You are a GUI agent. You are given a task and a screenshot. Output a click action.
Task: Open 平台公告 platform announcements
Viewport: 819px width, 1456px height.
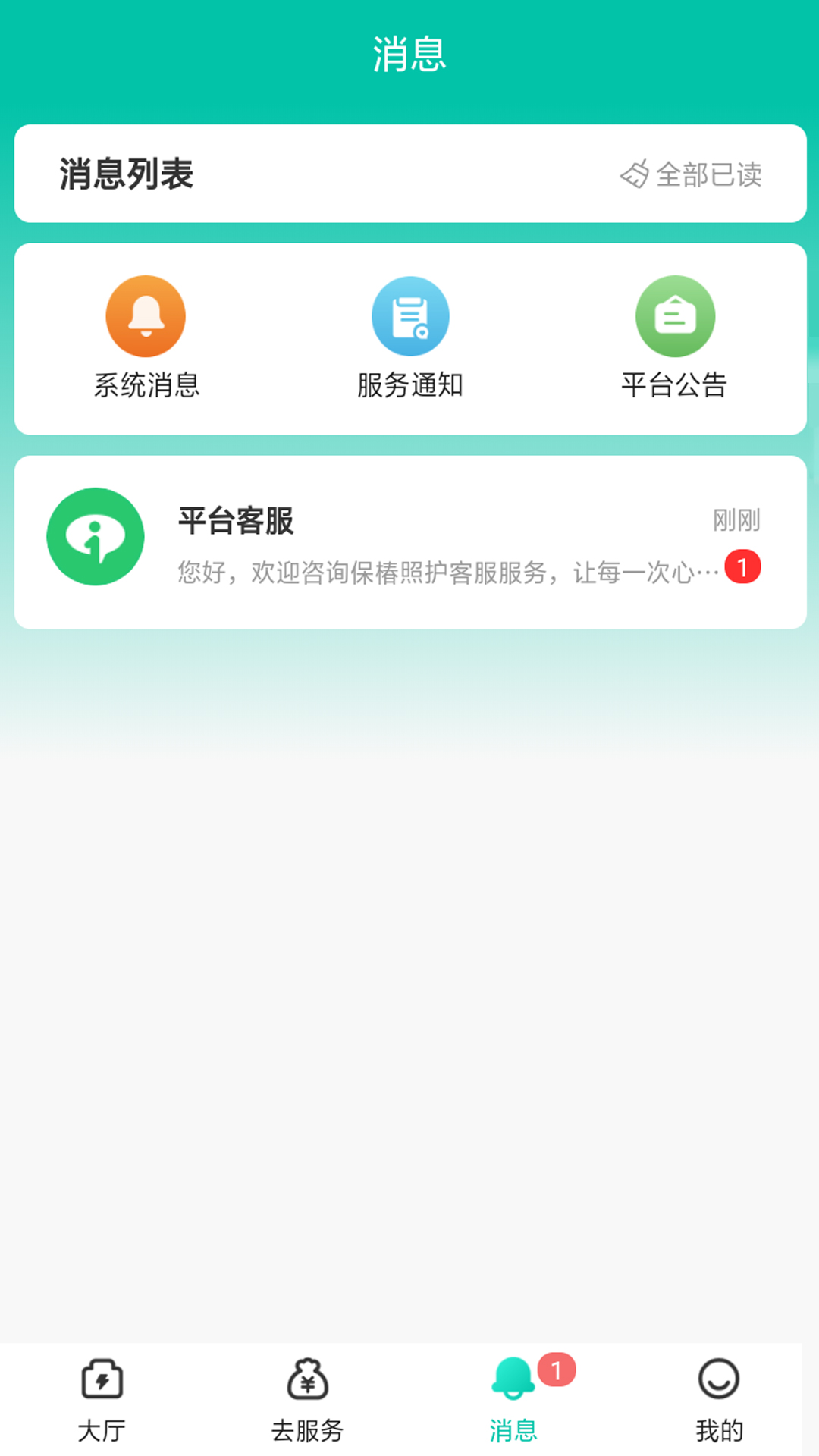tap(674, 338)
